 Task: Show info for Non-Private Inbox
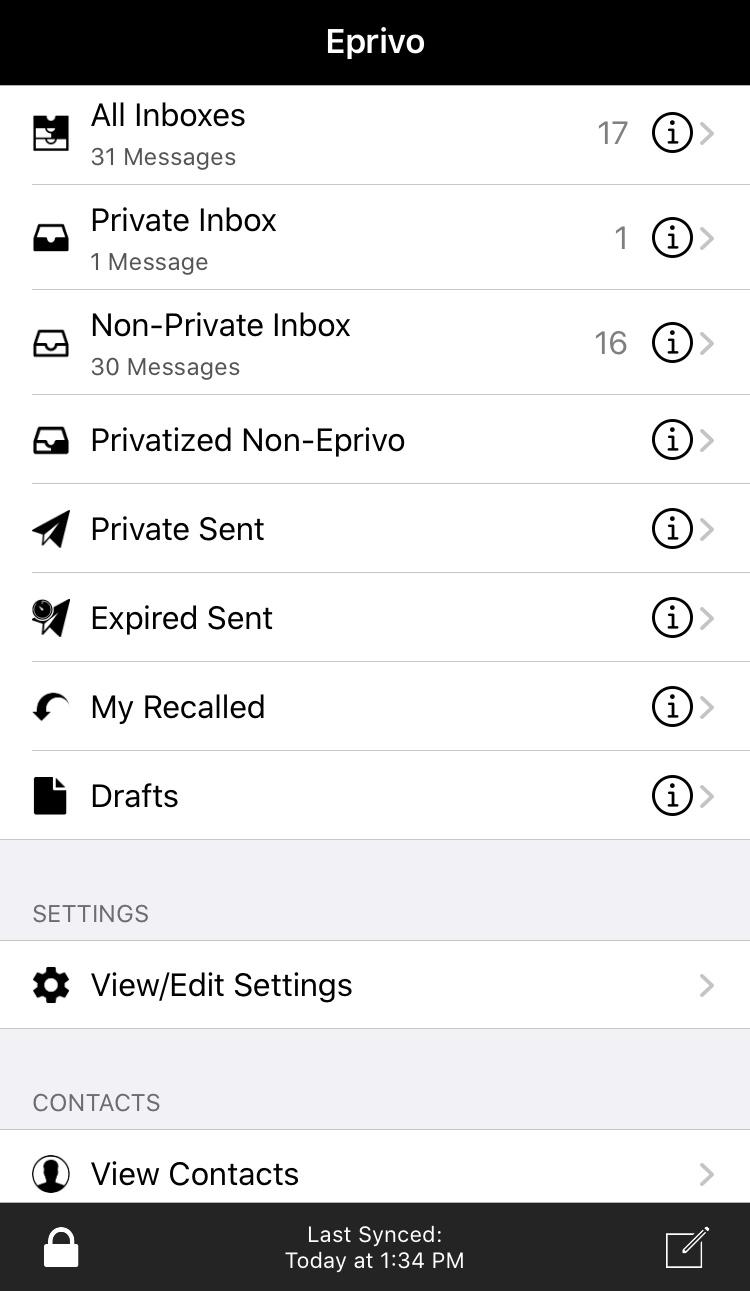(672, 343)
